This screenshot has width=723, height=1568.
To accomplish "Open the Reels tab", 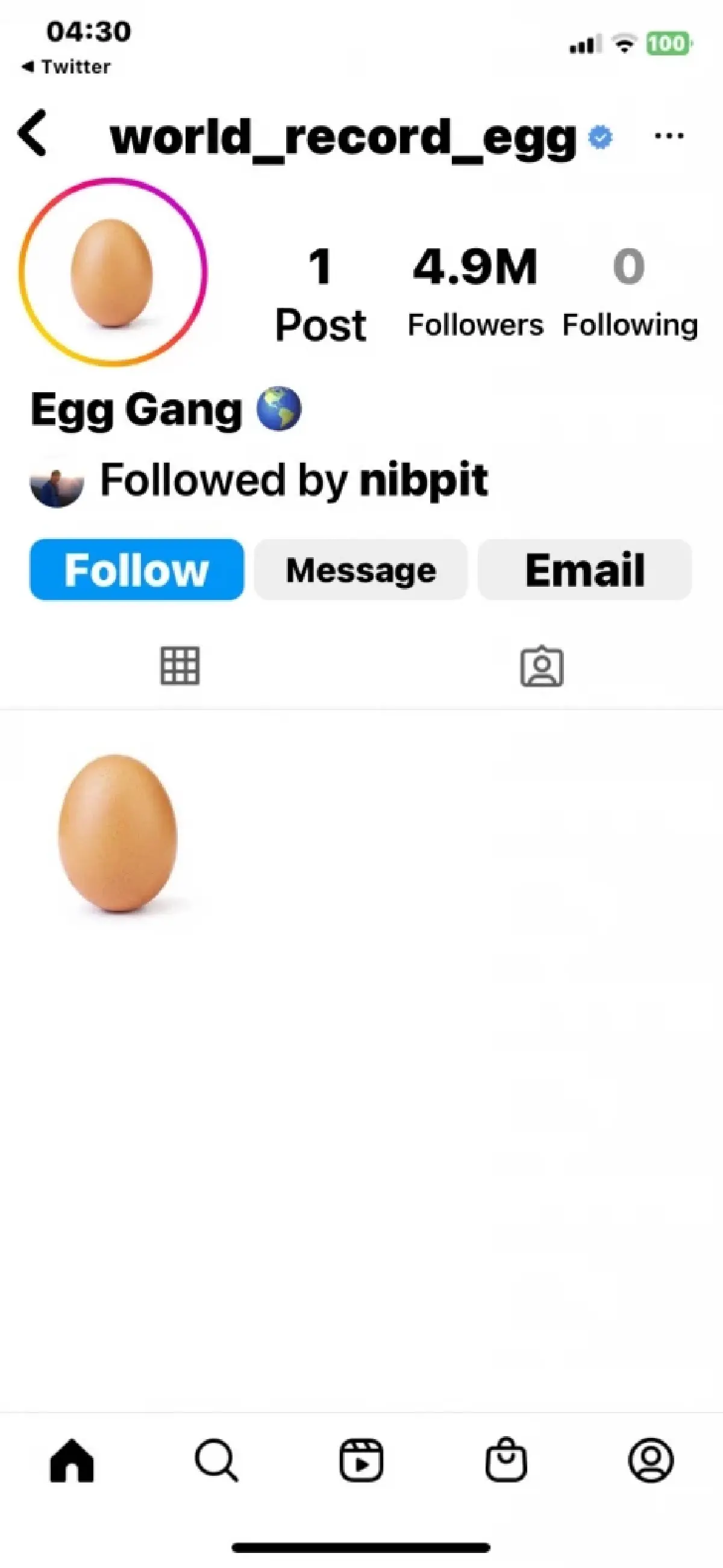I will 361,1460.
